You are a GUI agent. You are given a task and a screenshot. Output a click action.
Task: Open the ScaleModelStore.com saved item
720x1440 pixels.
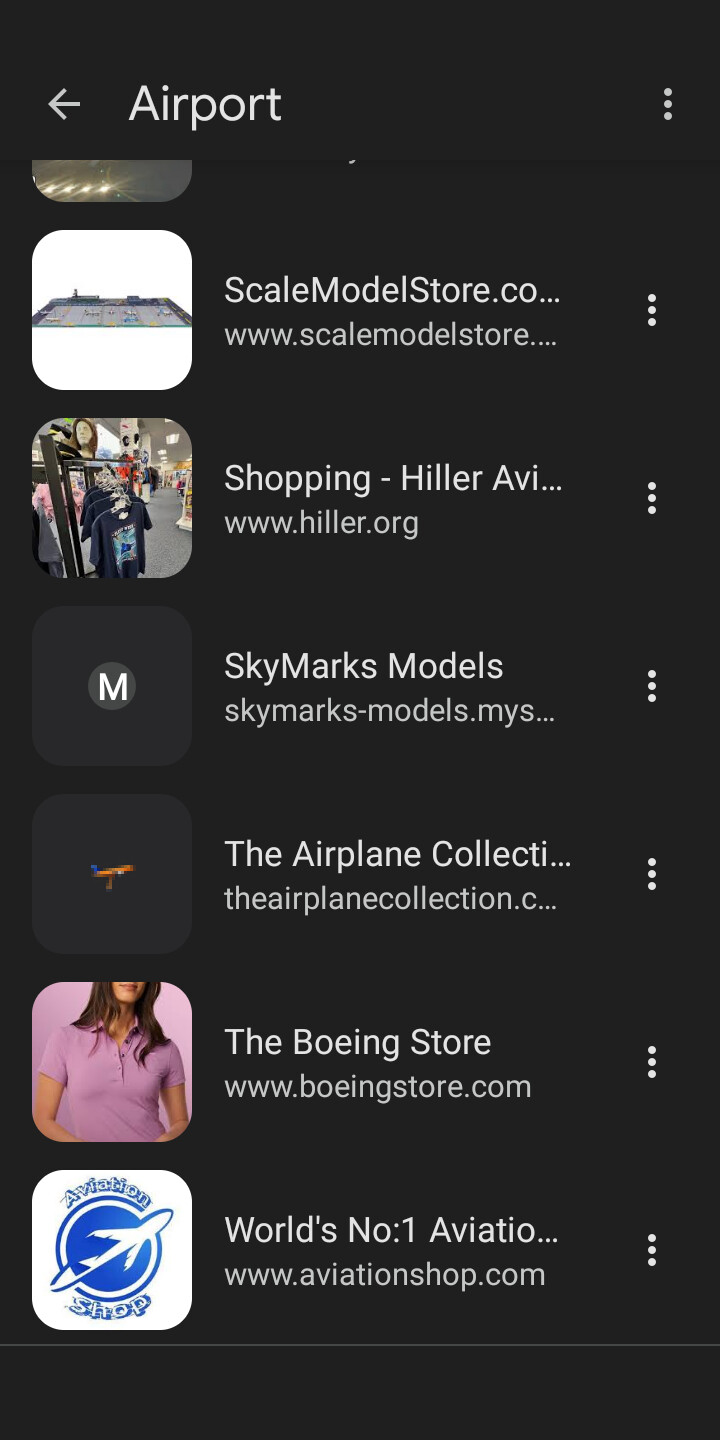pos(392,310)
